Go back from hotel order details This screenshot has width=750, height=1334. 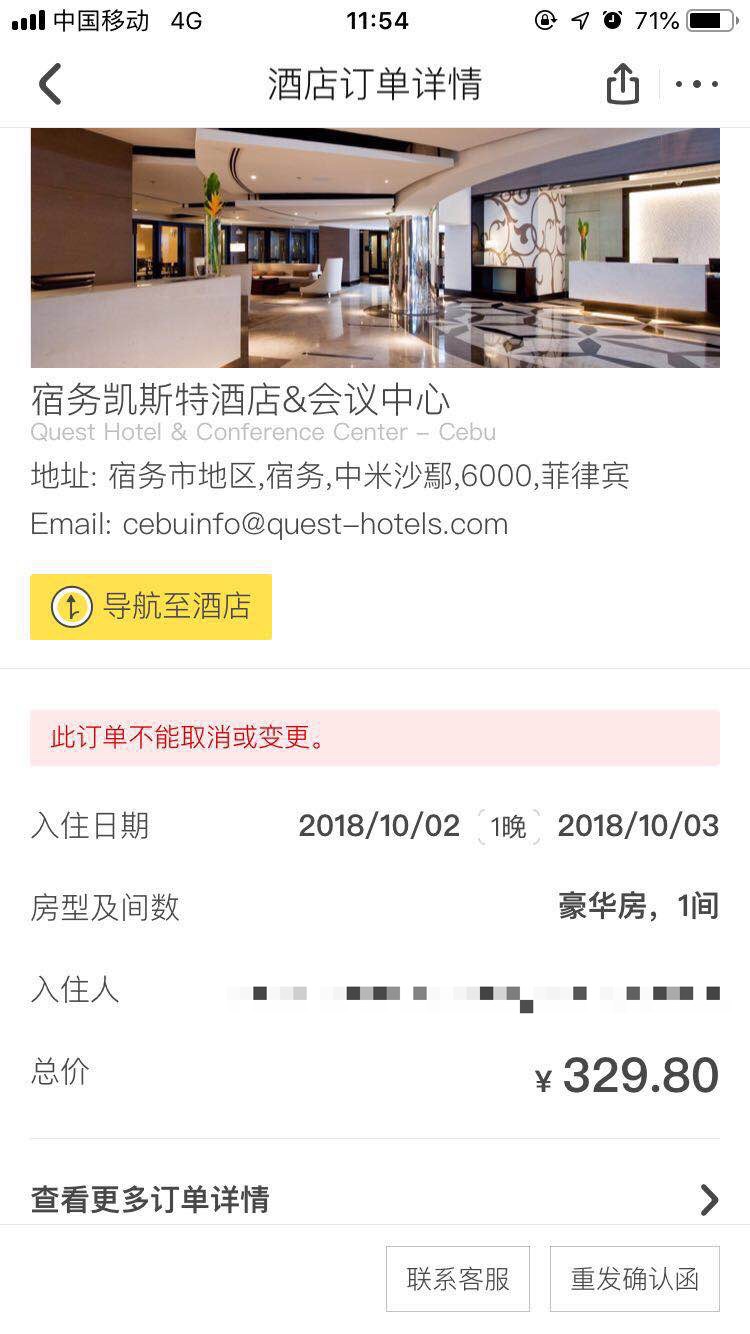click(x=50, y=84)
